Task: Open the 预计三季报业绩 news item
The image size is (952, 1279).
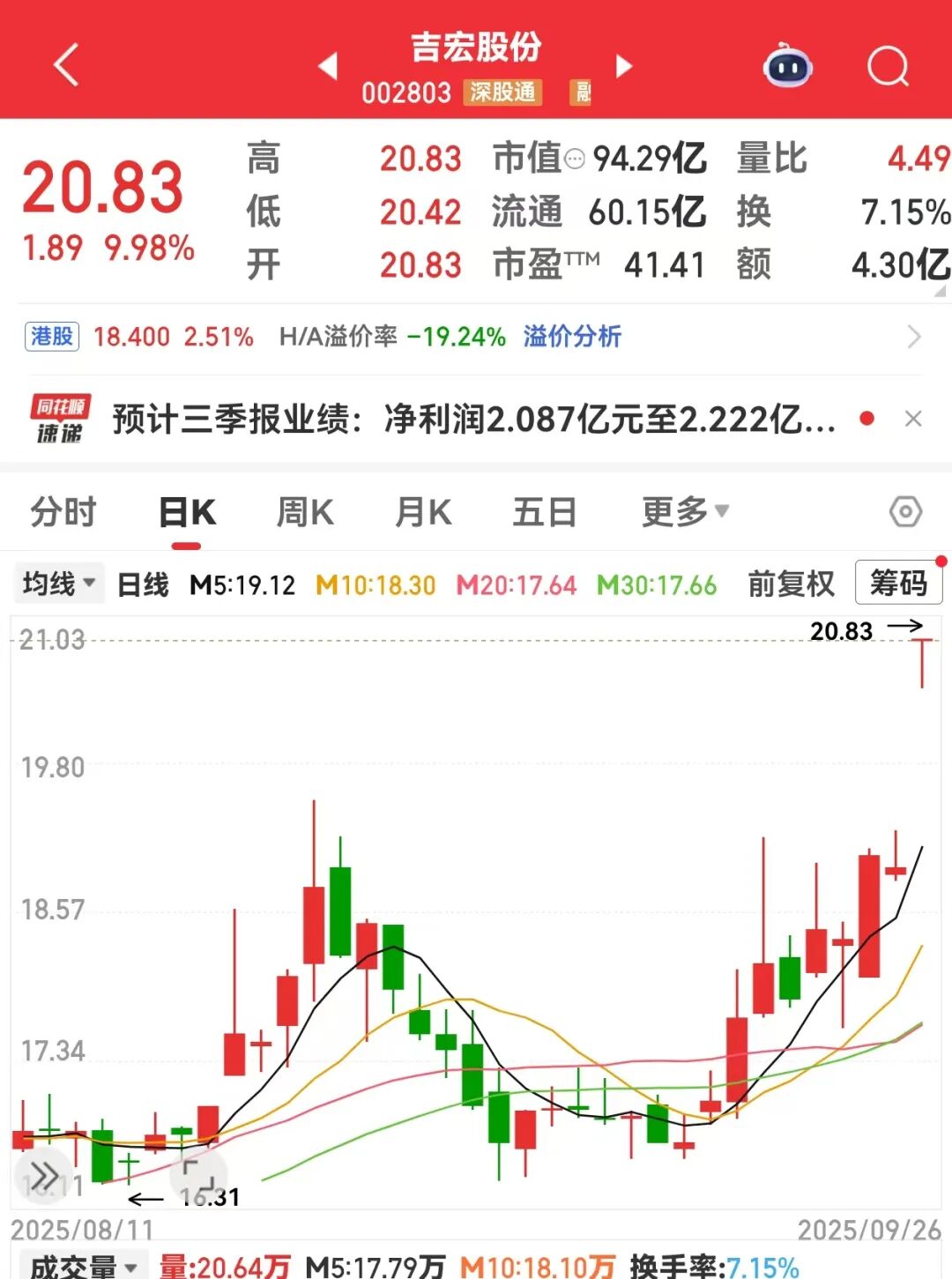Action: click(x=473, y=420)
